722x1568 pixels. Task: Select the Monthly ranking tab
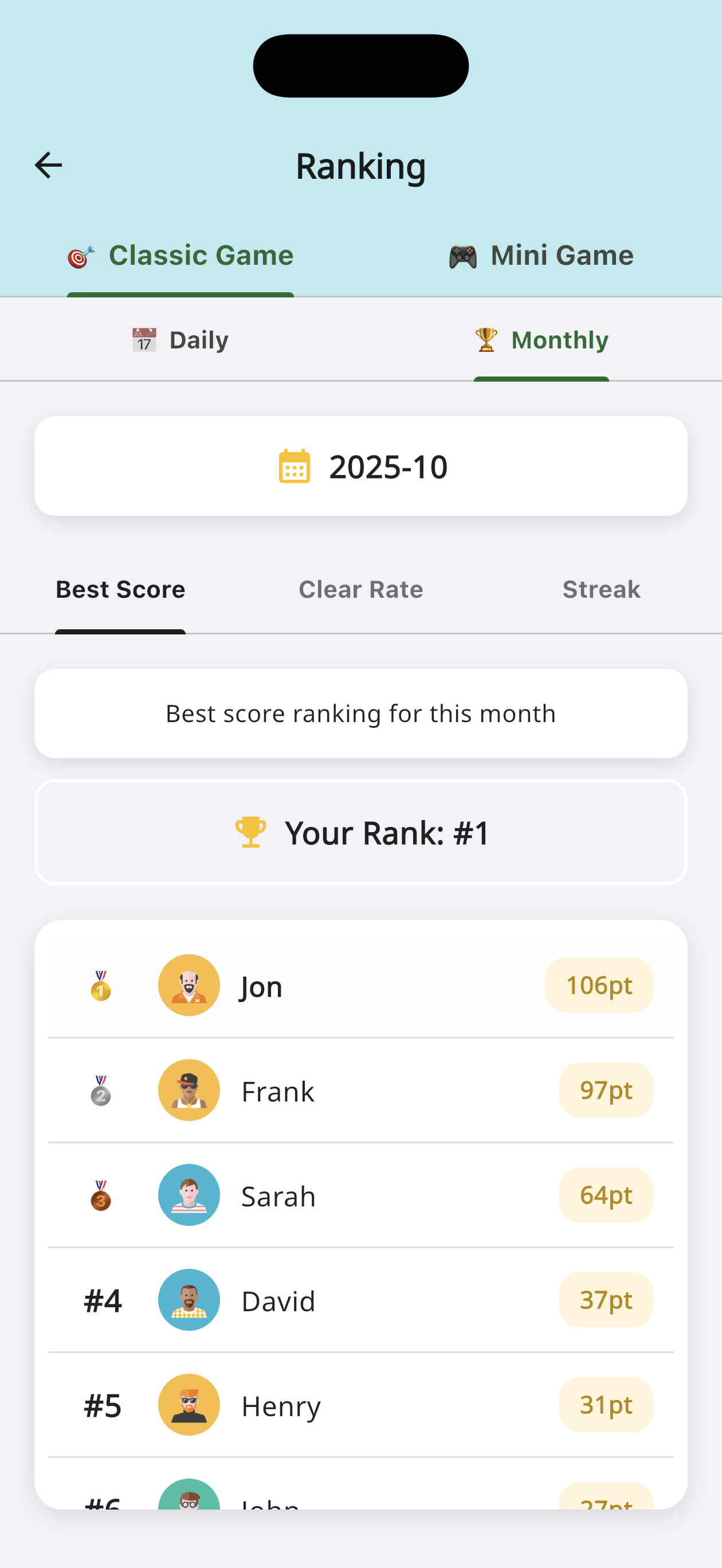pos(541,340)
